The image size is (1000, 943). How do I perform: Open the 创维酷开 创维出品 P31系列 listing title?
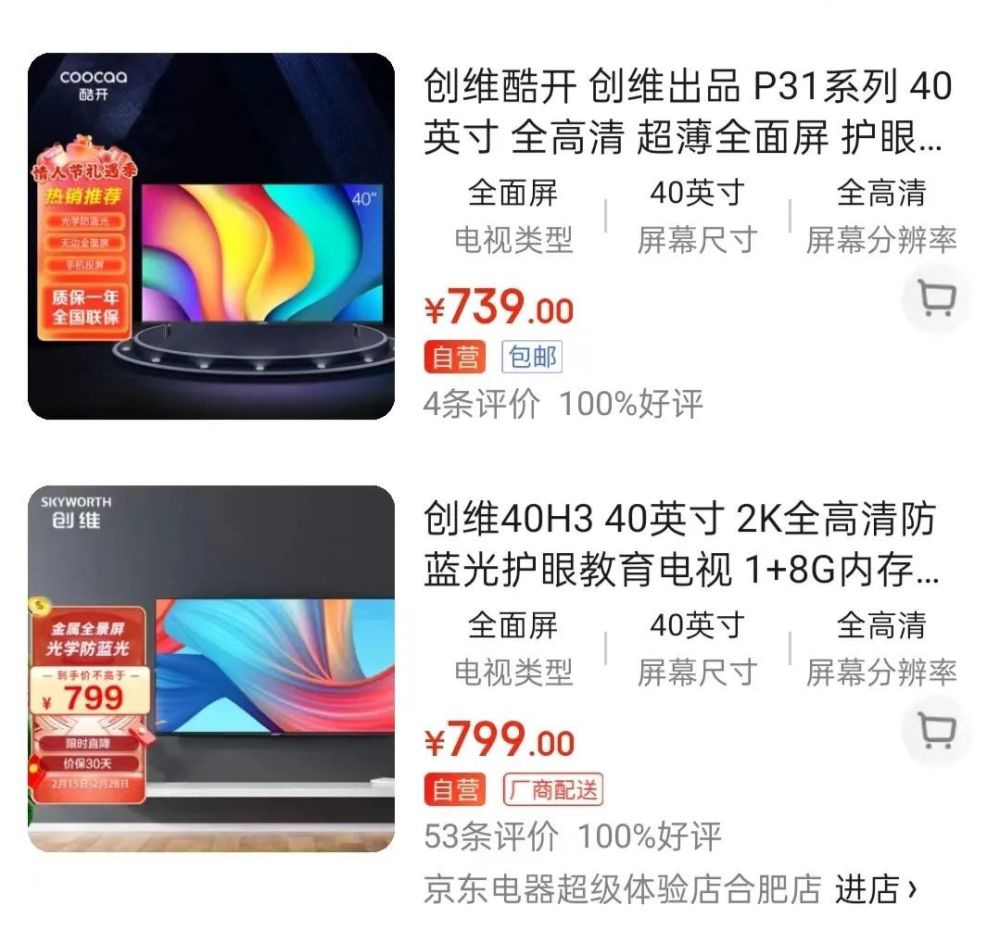pyautogui.click(x=687, y=112)
